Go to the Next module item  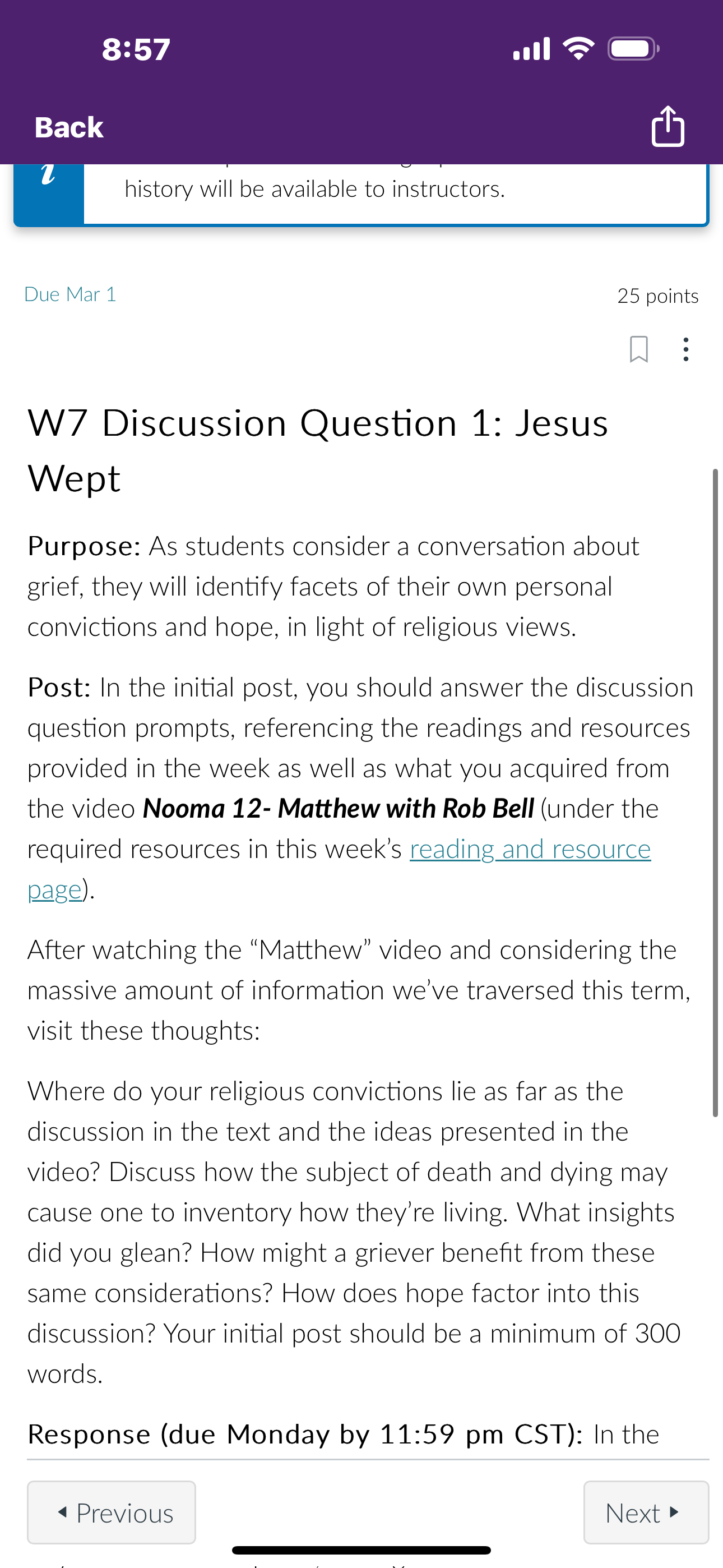tap(646, 1512)
